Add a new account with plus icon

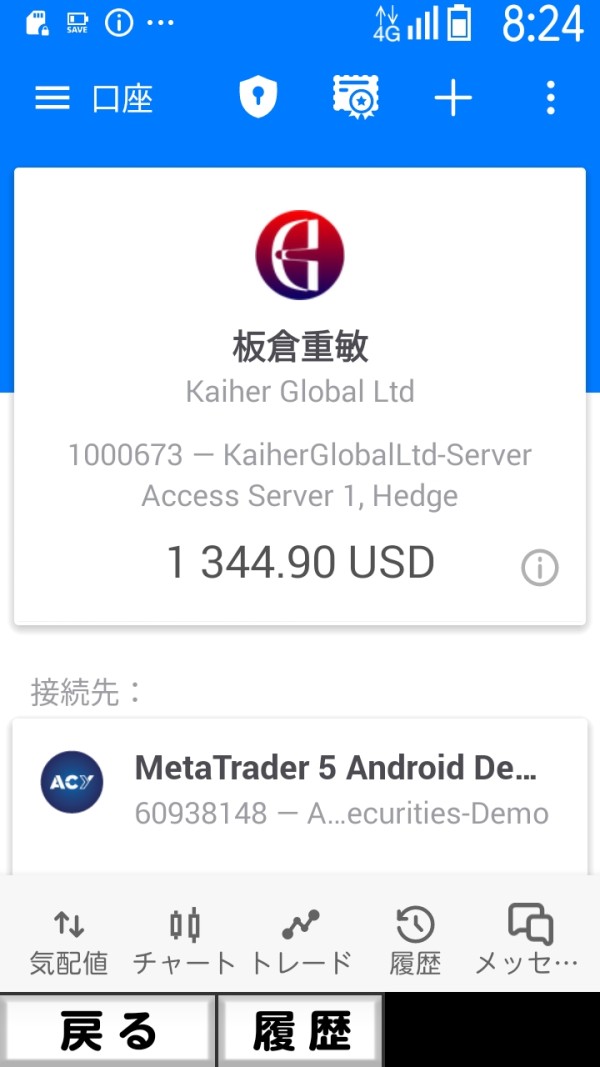[453, 98]
